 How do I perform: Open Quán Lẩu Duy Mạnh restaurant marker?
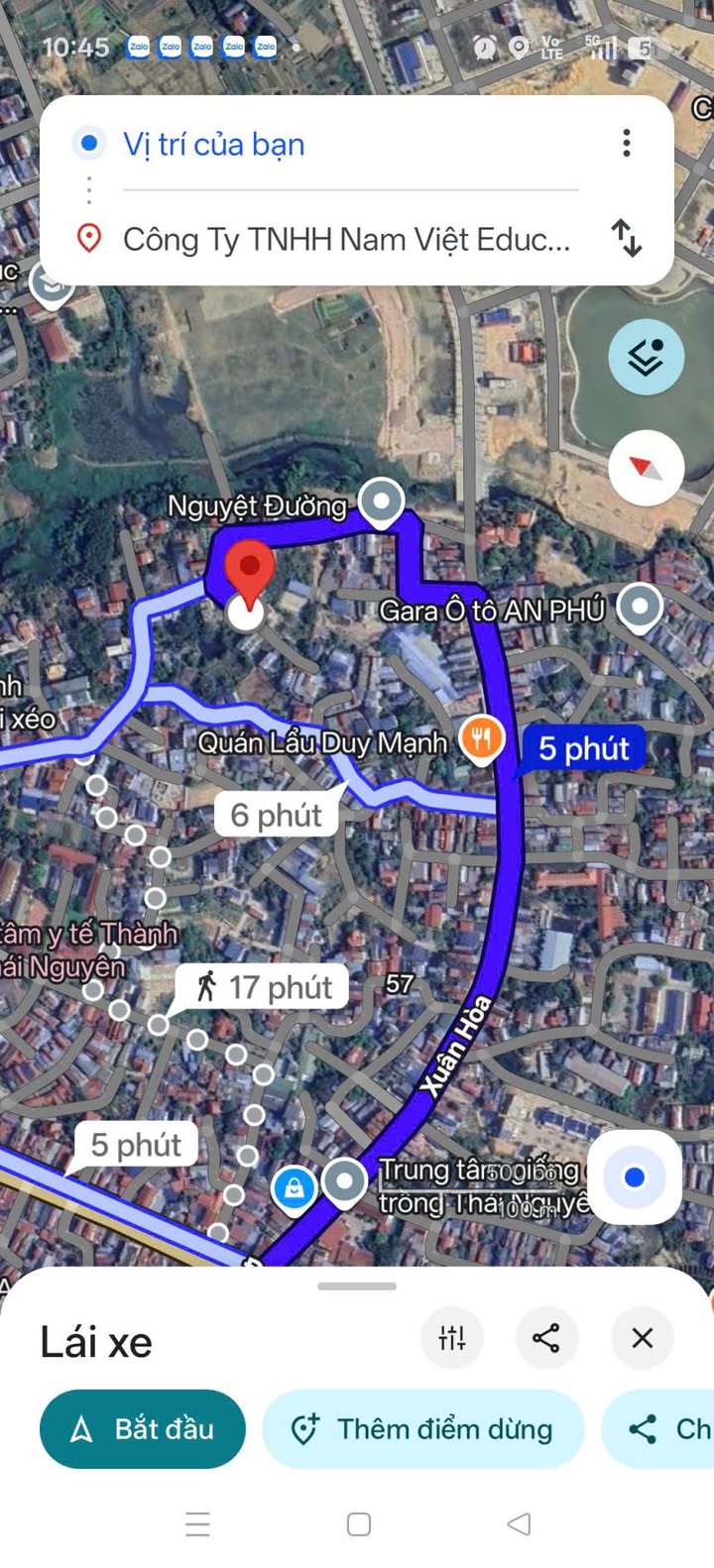tap(481, 739)
